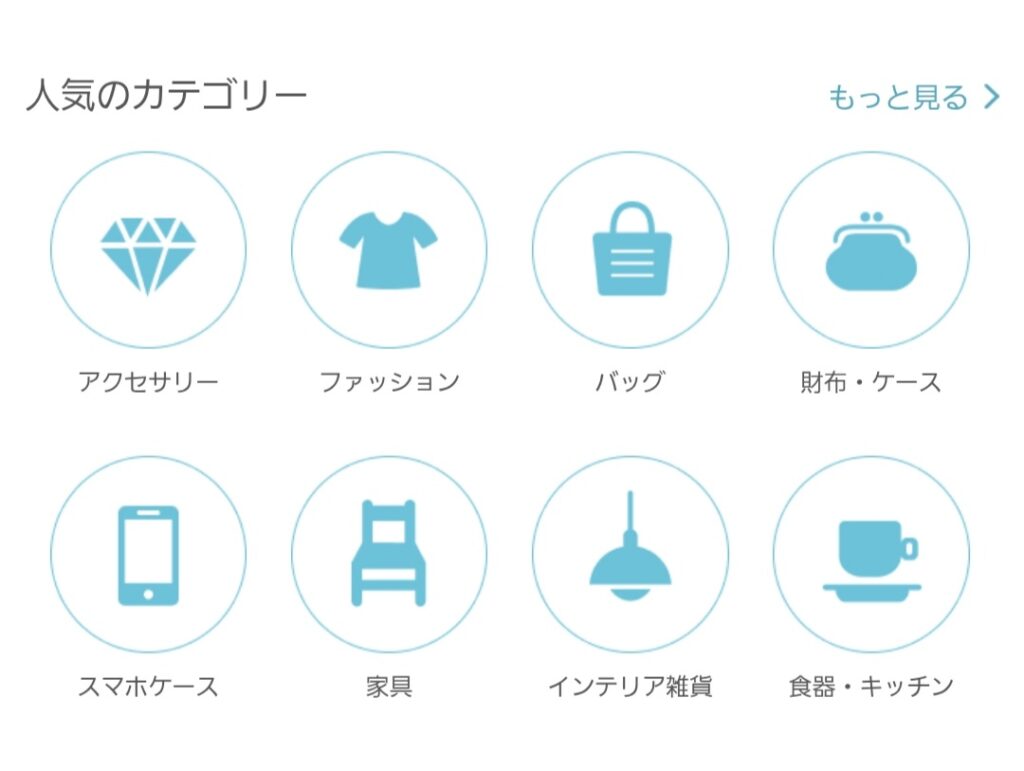This screenshot has width=1024, height=771.
Task: Open the 財布・ケース category
Action: (871, 250)
